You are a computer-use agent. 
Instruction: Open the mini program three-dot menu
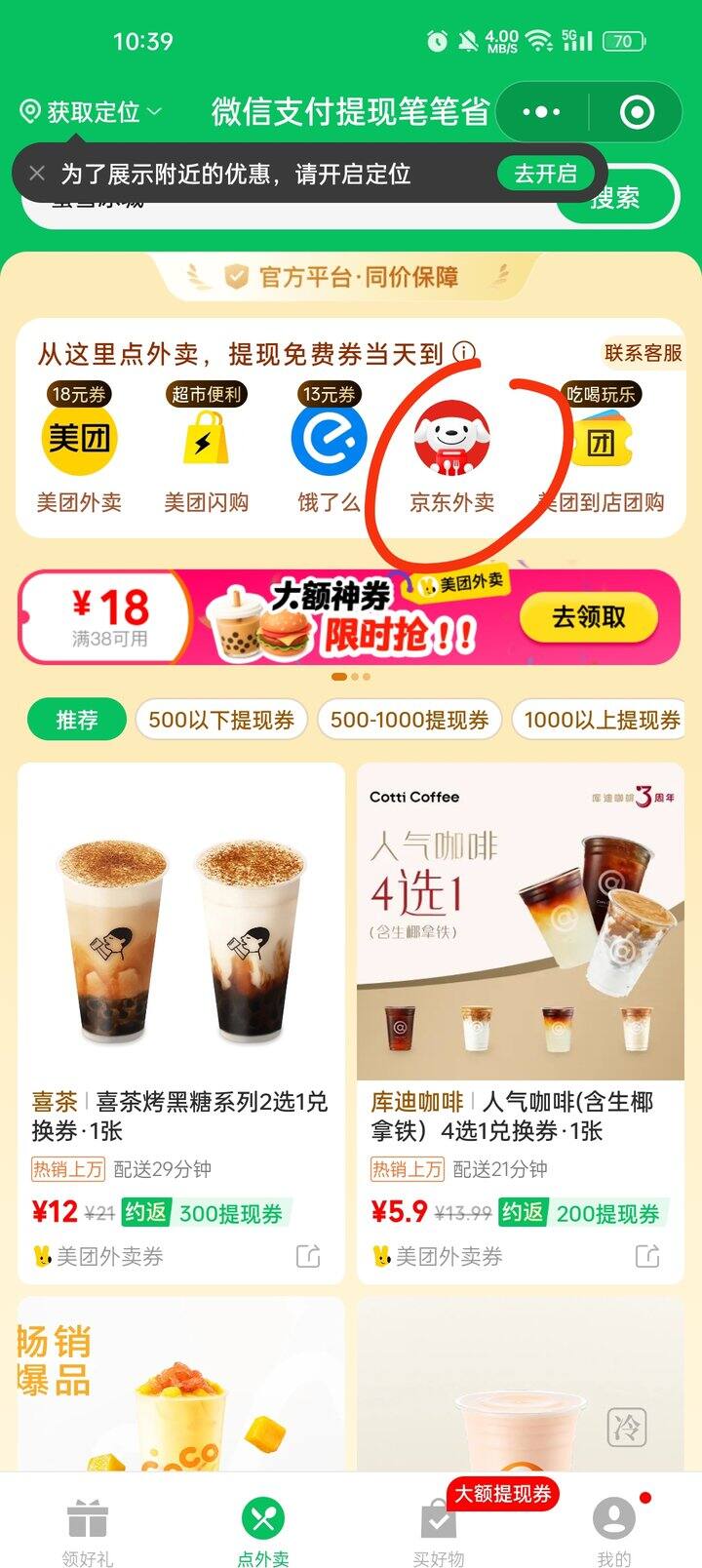541,112
